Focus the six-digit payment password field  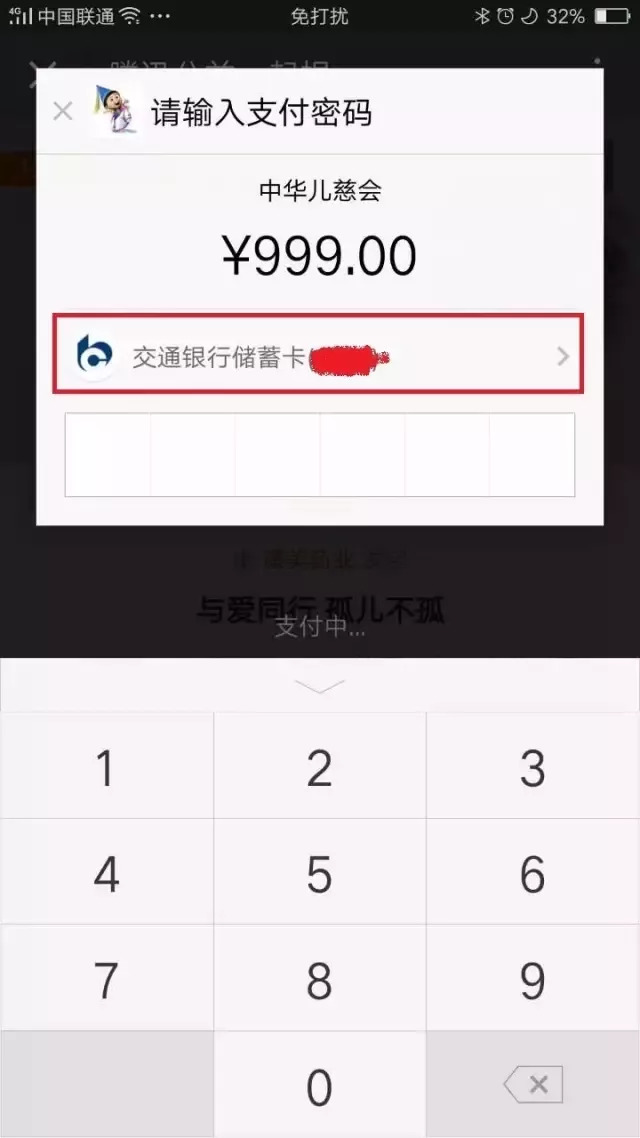click(319, 455)
